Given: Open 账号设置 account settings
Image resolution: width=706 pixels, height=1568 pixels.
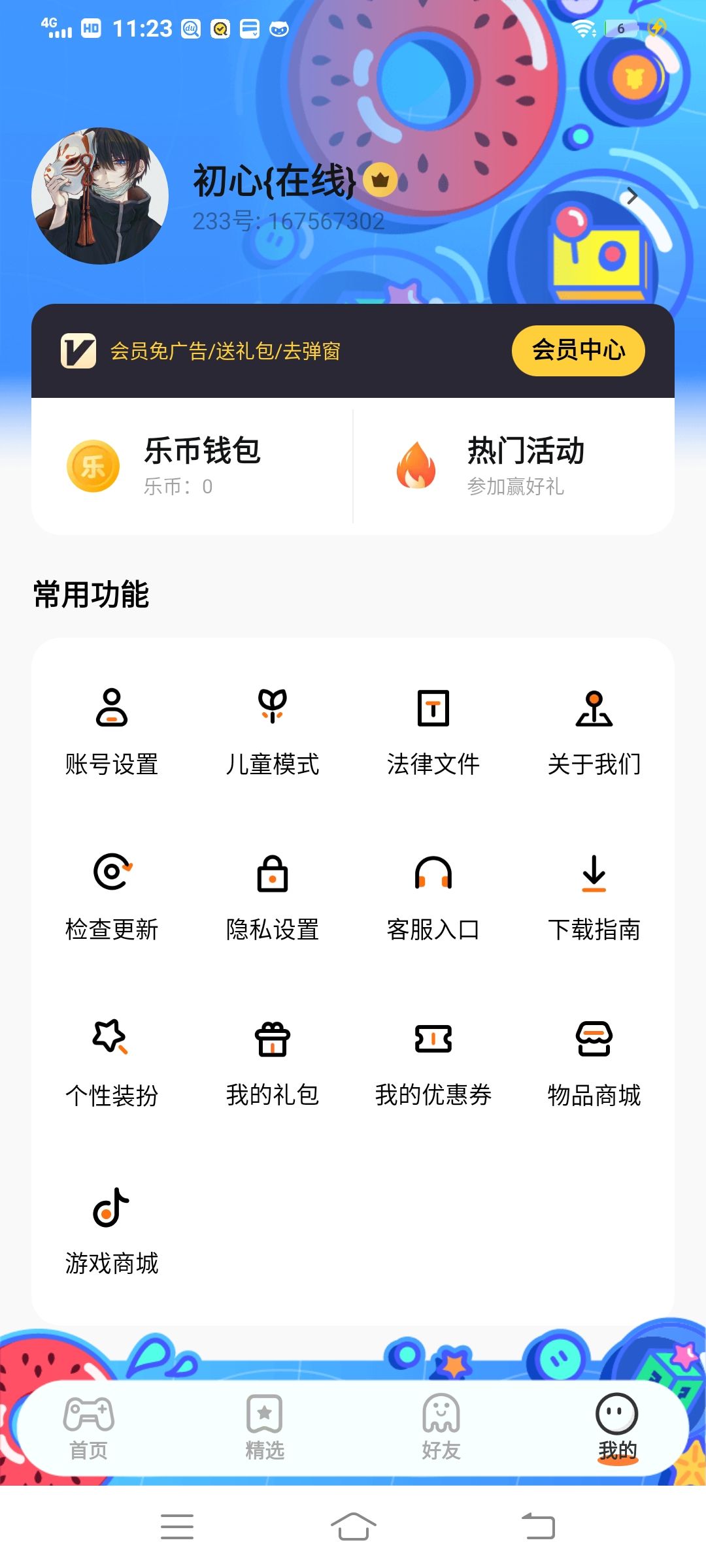Looking at the screenshot, I should [112, 730].
